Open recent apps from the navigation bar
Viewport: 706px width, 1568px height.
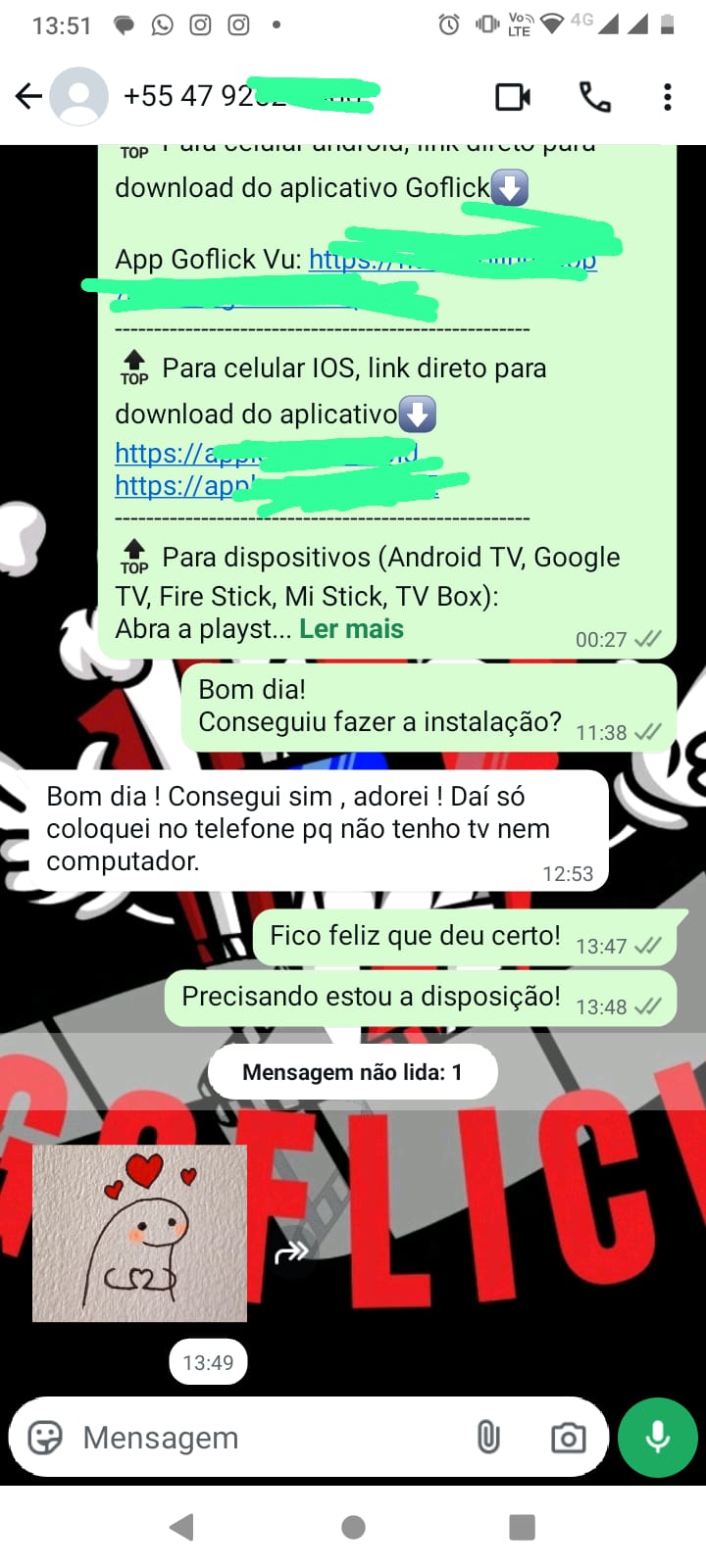click(523, 1527)
